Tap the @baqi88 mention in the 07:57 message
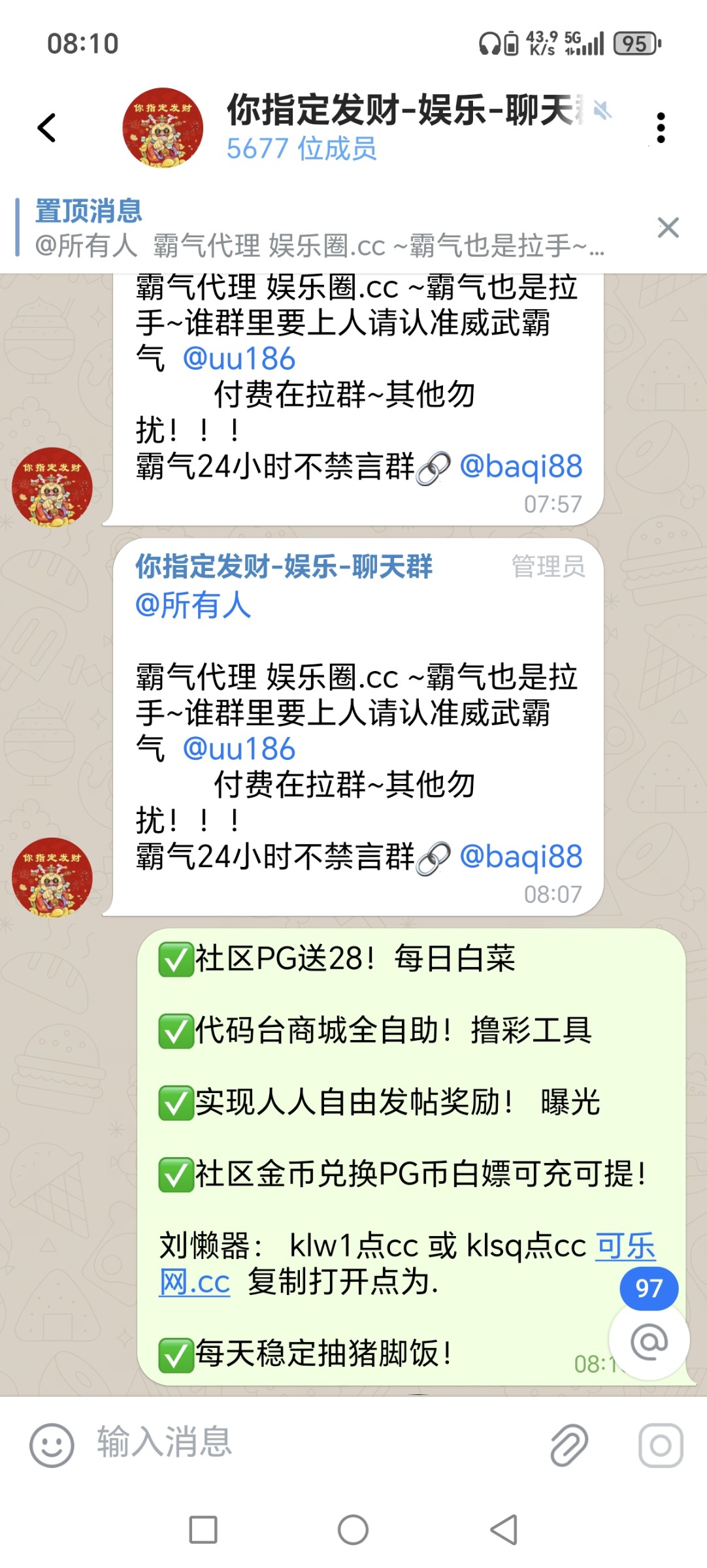The image size is (707, 1568). pos(521,466)
